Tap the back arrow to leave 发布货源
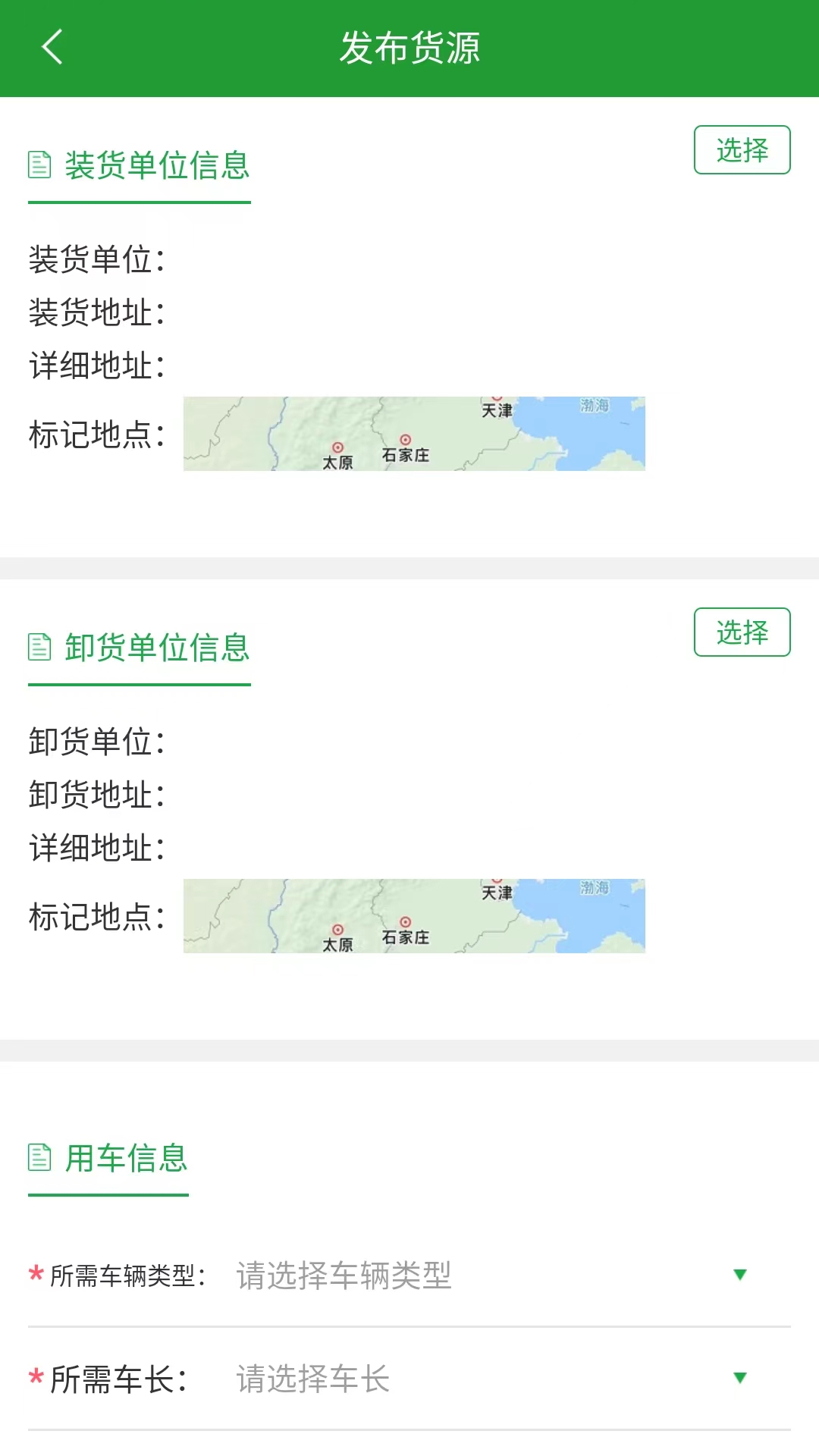Screen dimensions: 819x1456 pos(51,48)
